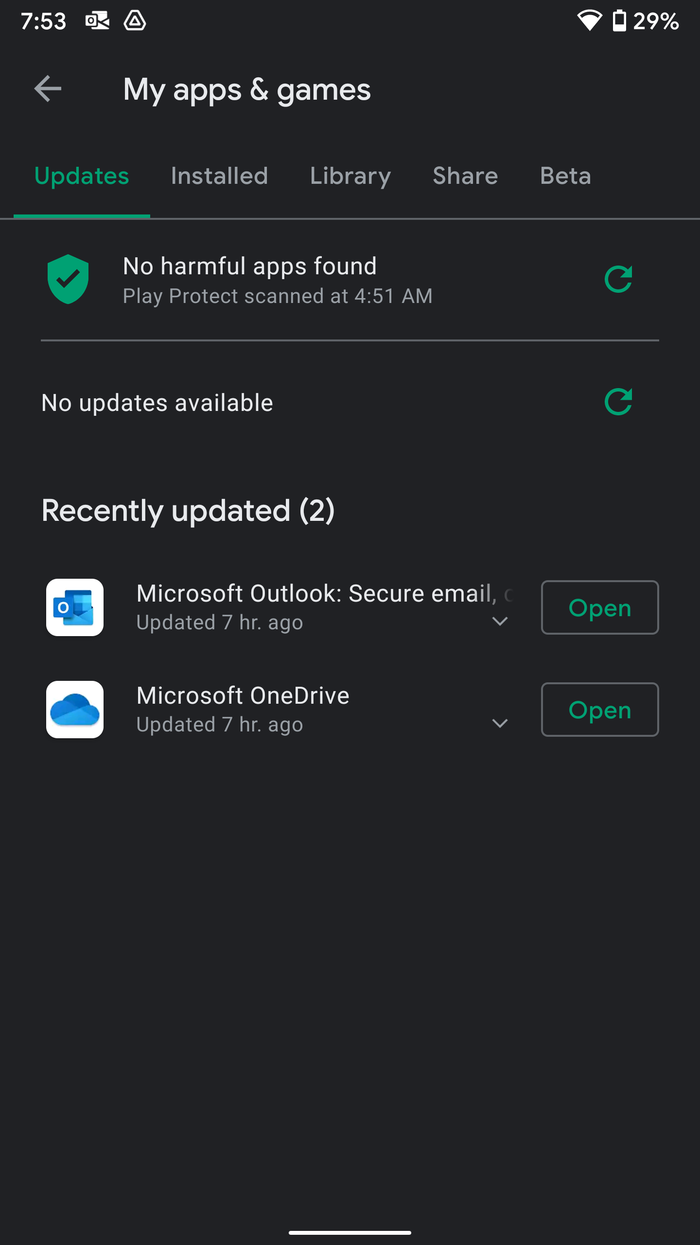Refresh the No updates available check
Screen dimensions: 700x1245
pyautogui.click(x=618, y=402)
